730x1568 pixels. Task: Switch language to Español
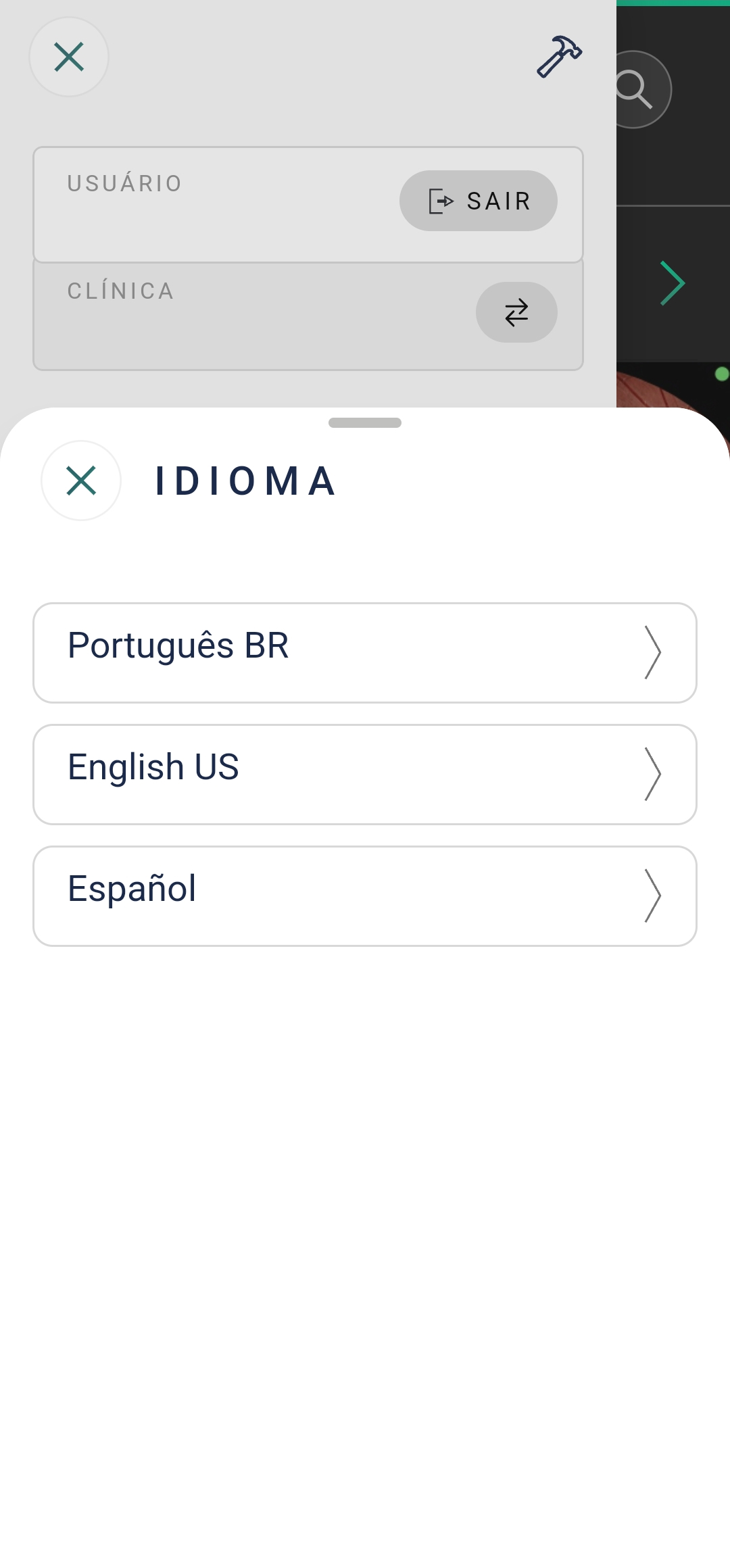[365, 896]
